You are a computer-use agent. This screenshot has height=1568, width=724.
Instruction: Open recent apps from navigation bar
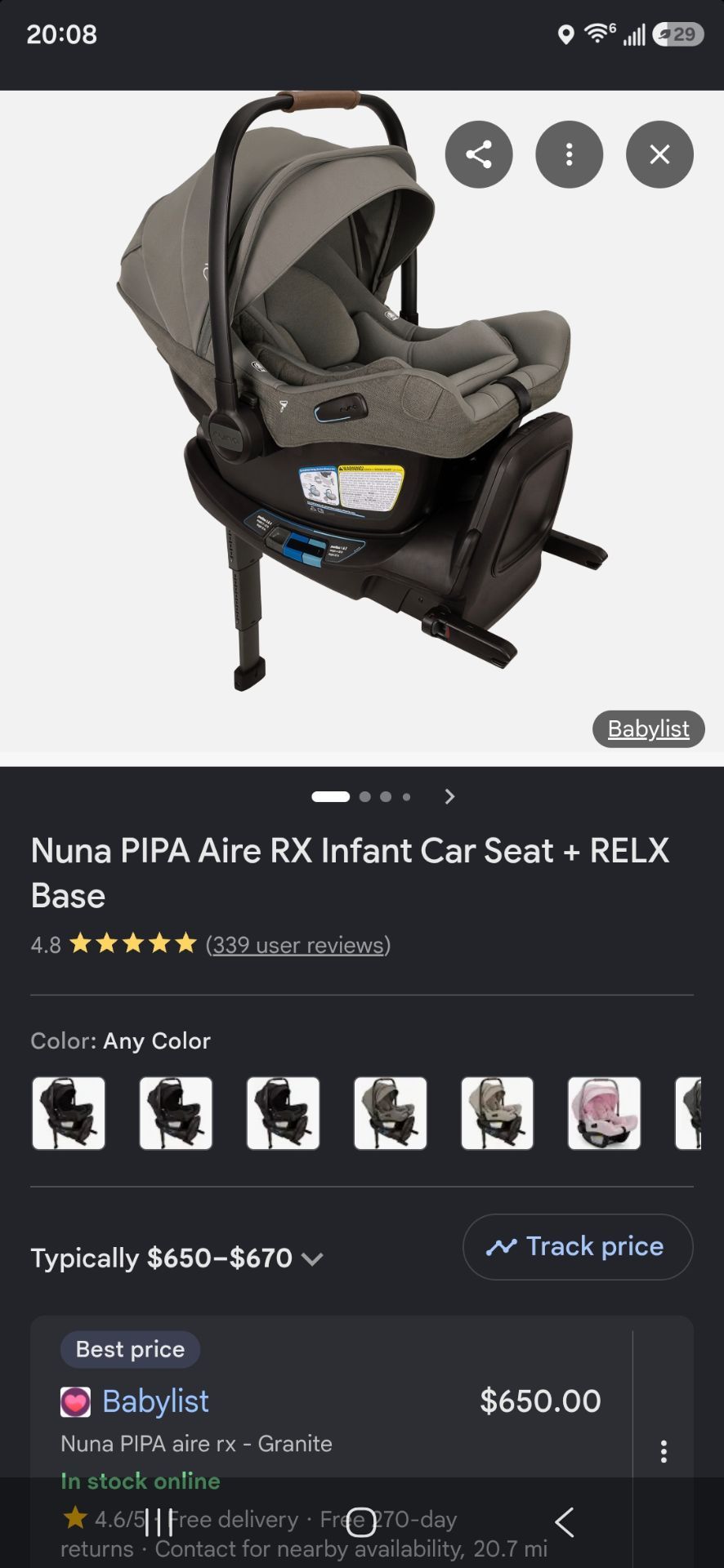tap(159, 1522)
